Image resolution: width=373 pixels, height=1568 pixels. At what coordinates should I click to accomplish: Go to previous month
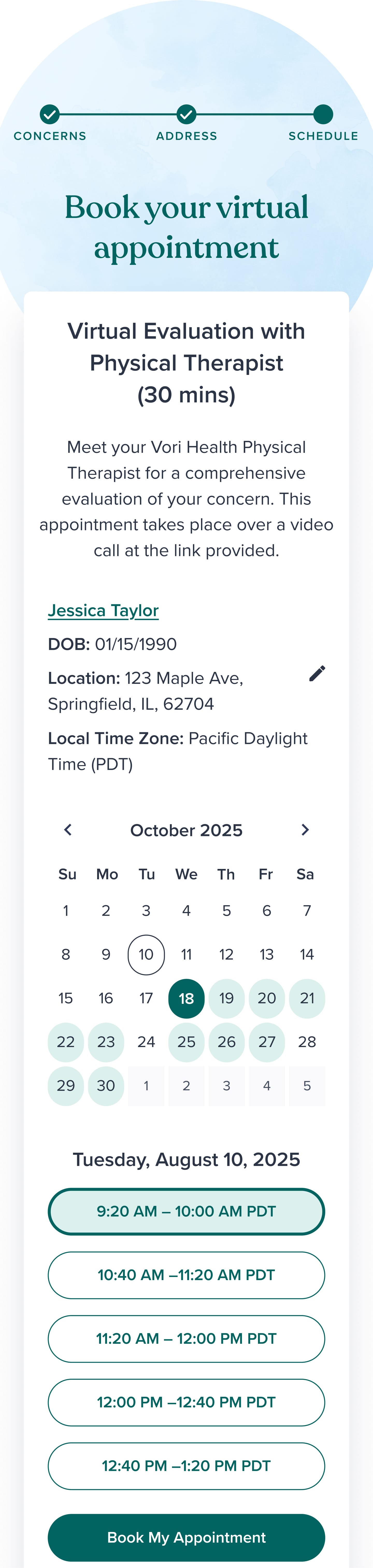click(68, 830)
